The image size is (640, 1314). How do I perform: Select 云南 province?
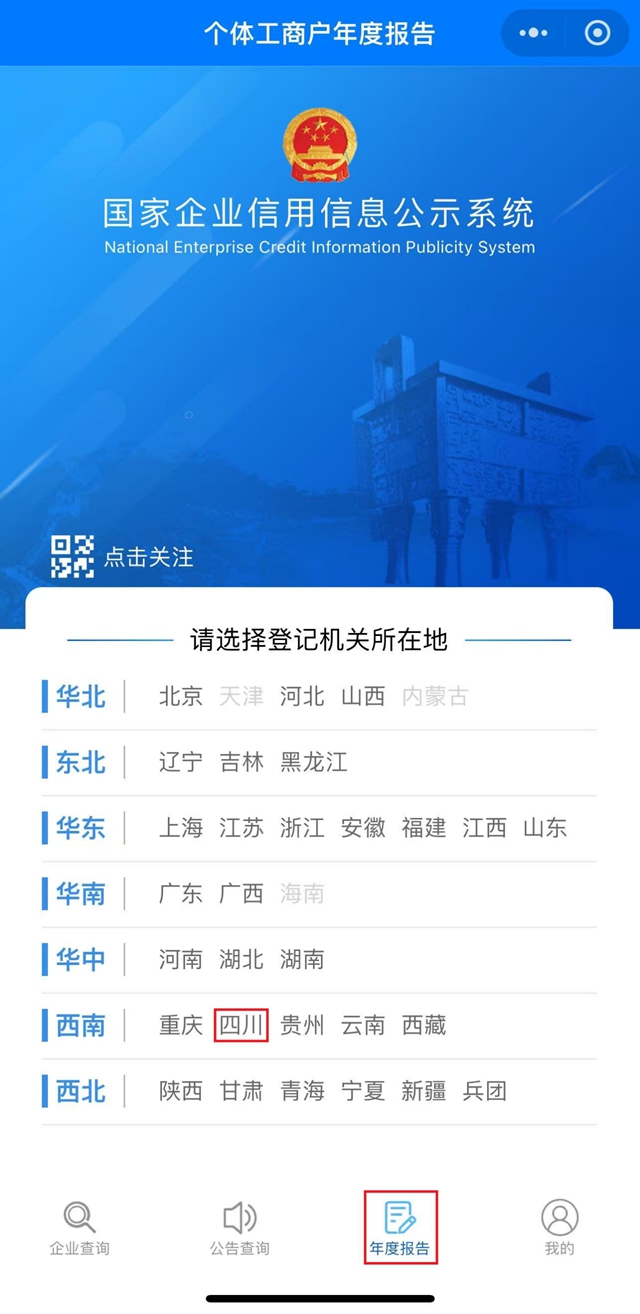tap(363, 1025)
